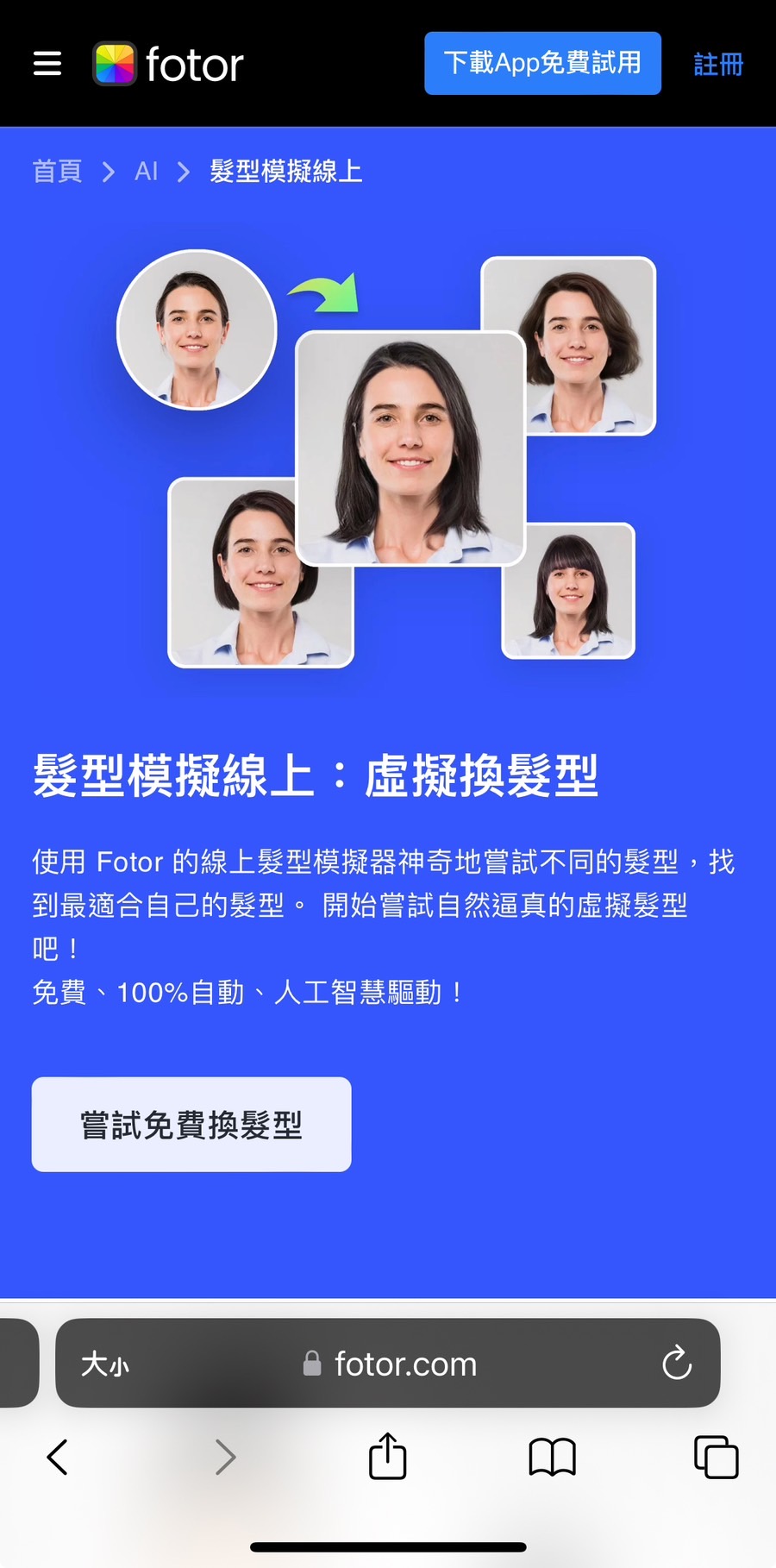This screenshot has height=1568, width=776.
Task: Open the 大小 page settings
Action: pyautogui.click(x=104, y=1364)
